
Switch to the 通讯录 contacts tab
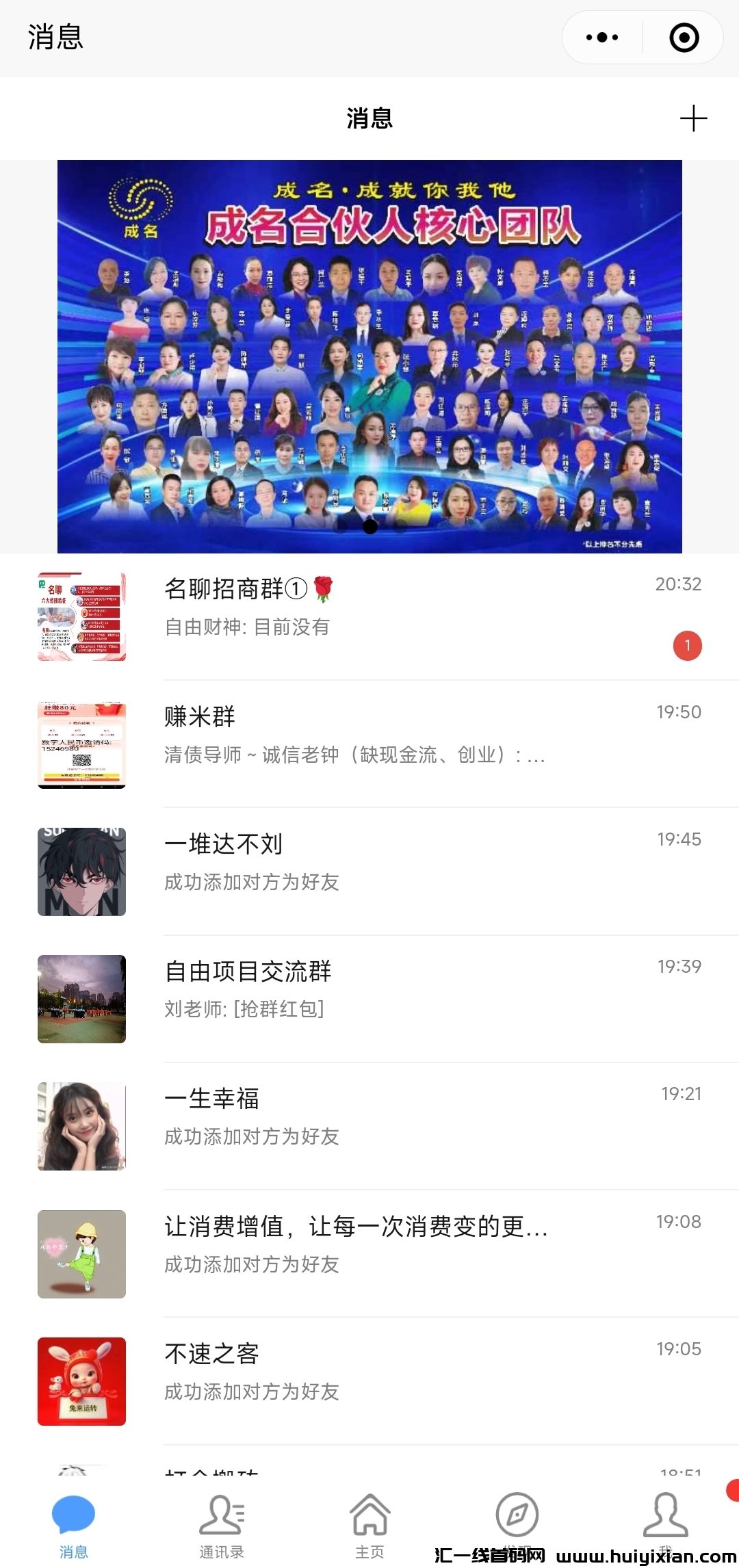click(222, 1524)
